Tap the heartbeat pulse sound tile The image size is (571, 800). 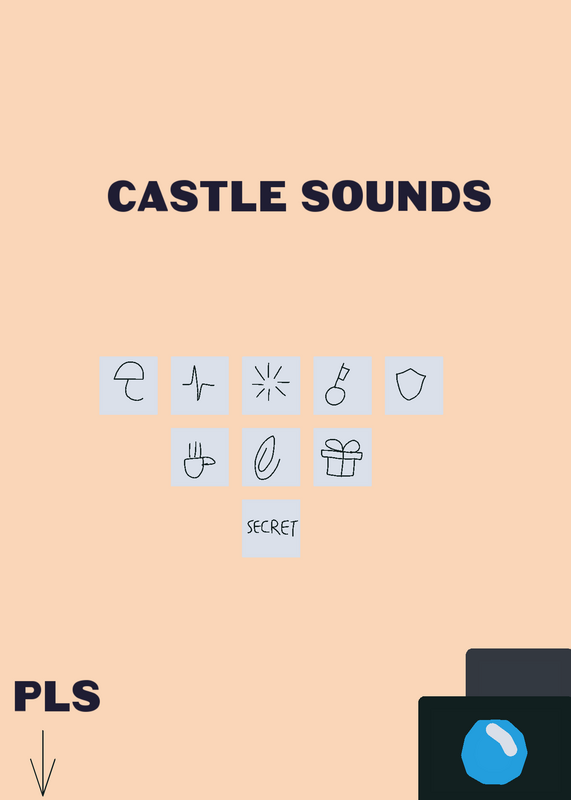(x=200, y=385)
